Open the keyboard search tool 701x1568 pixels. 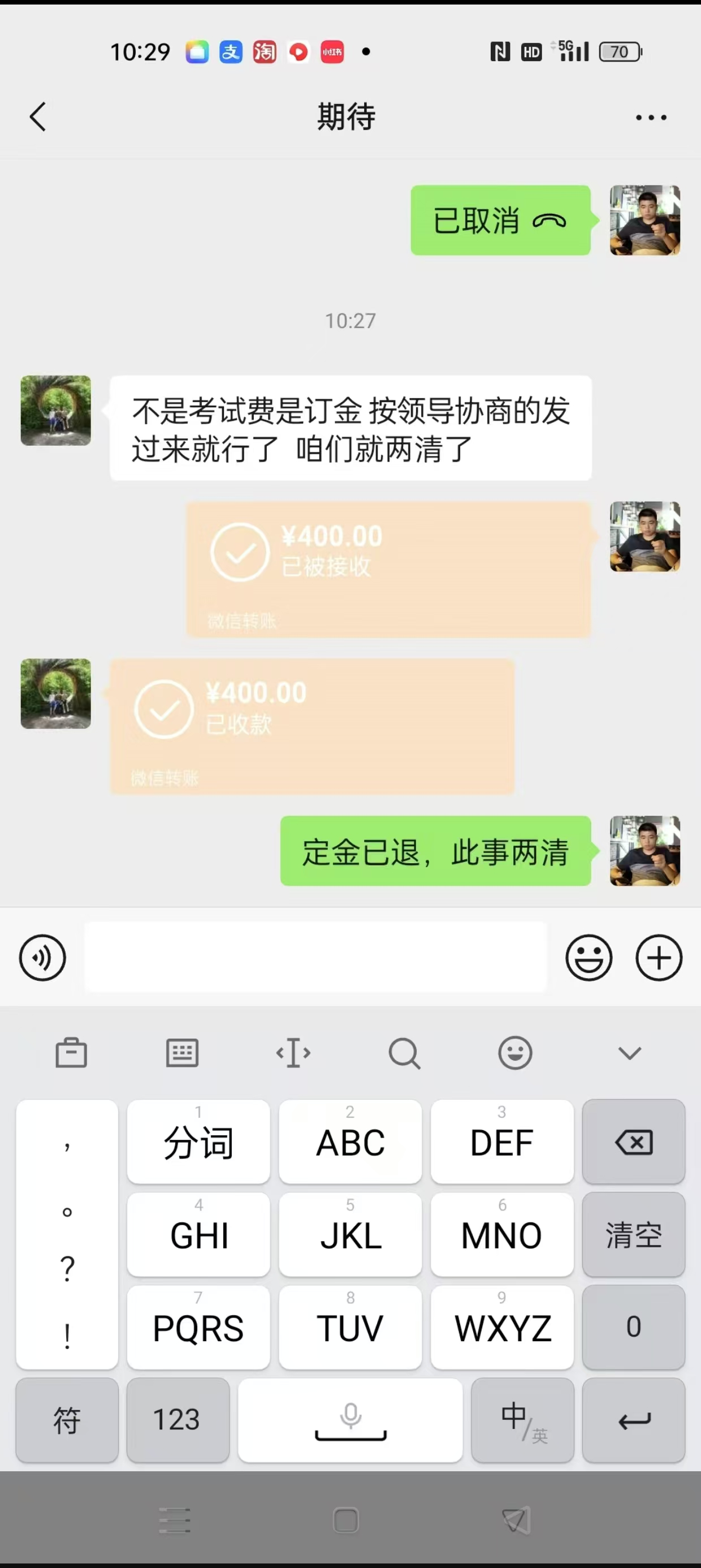(404, 1053)
